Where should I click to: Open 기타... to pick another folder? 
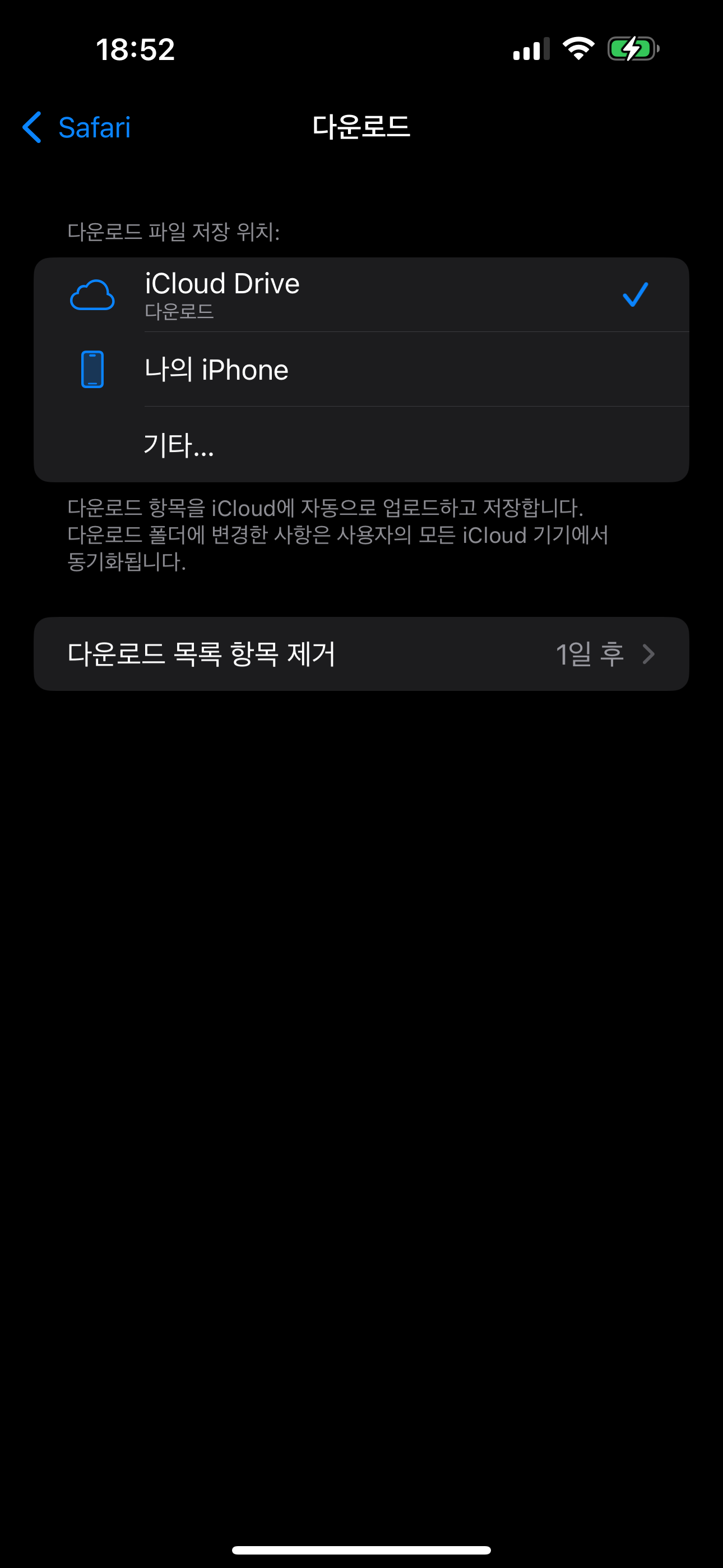(x=360, y=444)
